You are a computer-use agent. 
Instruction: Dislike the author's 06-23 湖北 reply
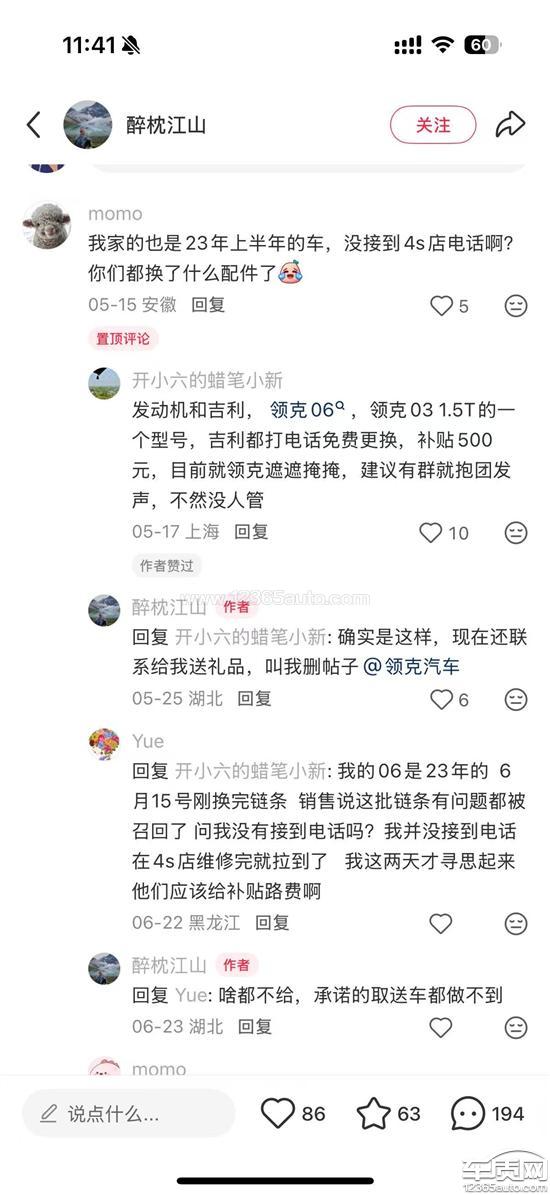pyautogui.click(x=516, y=1027)
